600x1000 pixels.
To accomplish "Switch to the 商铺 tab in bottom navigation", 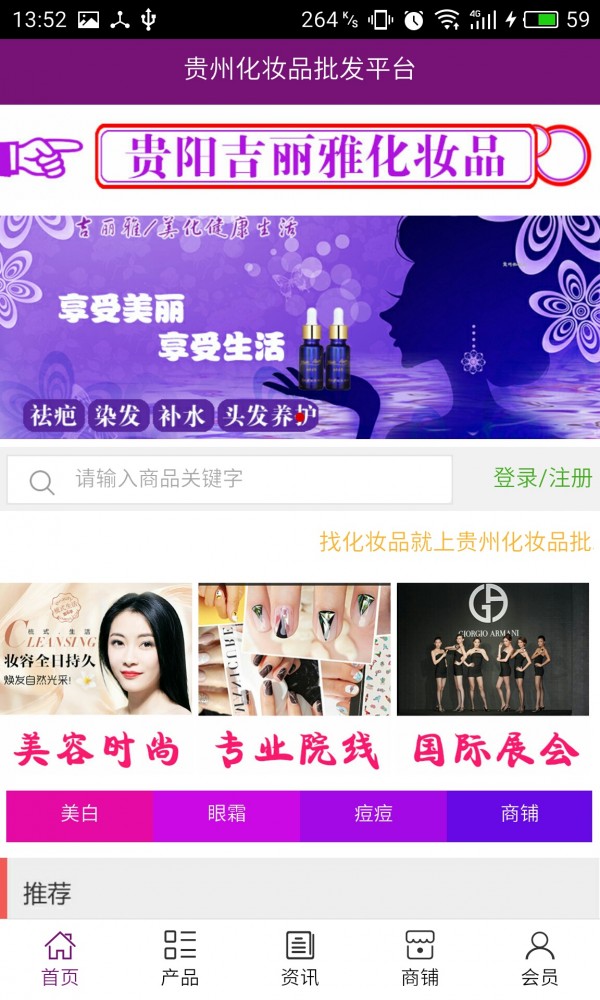I will [x=420, y=958].
